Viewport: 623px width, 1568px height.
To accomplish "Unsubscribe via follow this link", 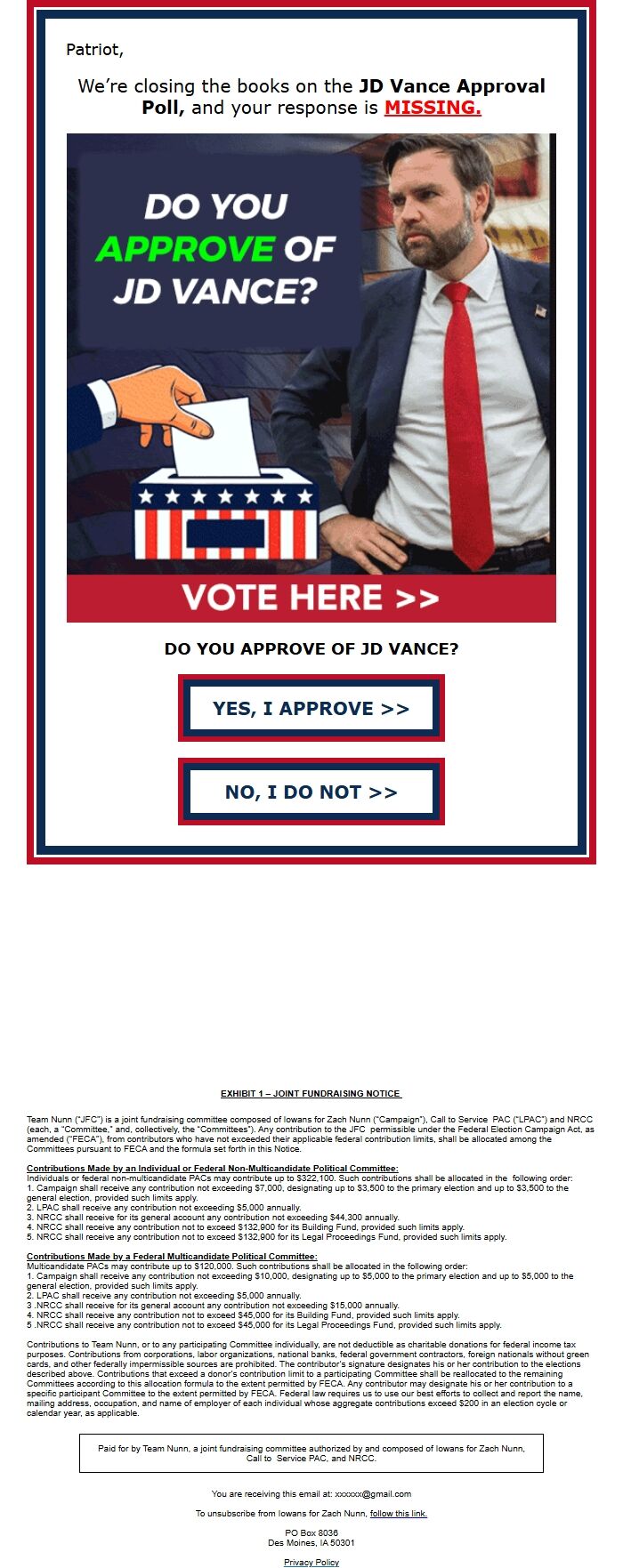I will point(398,1513).
